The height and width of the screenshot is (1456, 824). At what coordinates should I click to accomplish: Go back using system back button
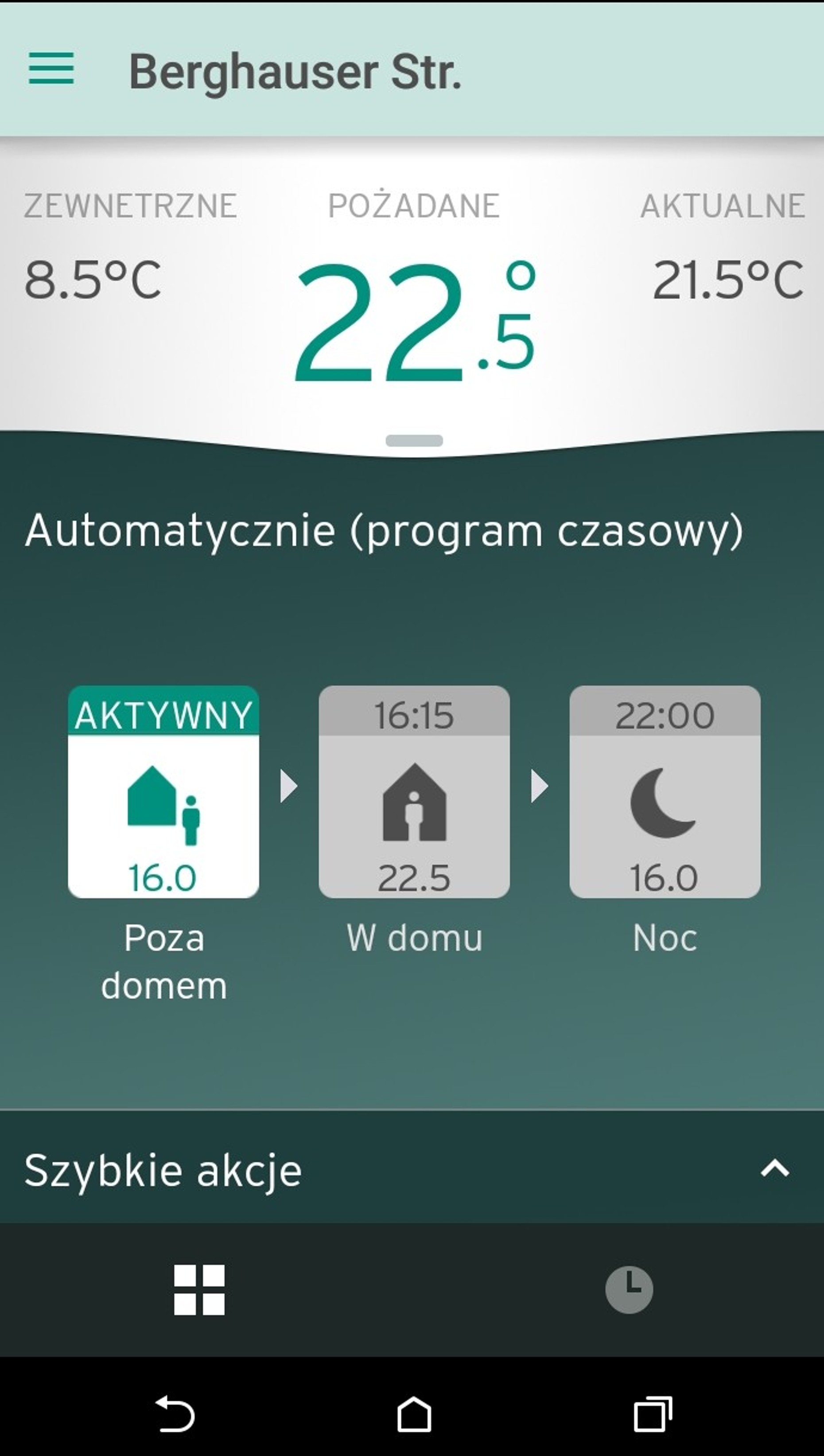174,1413
